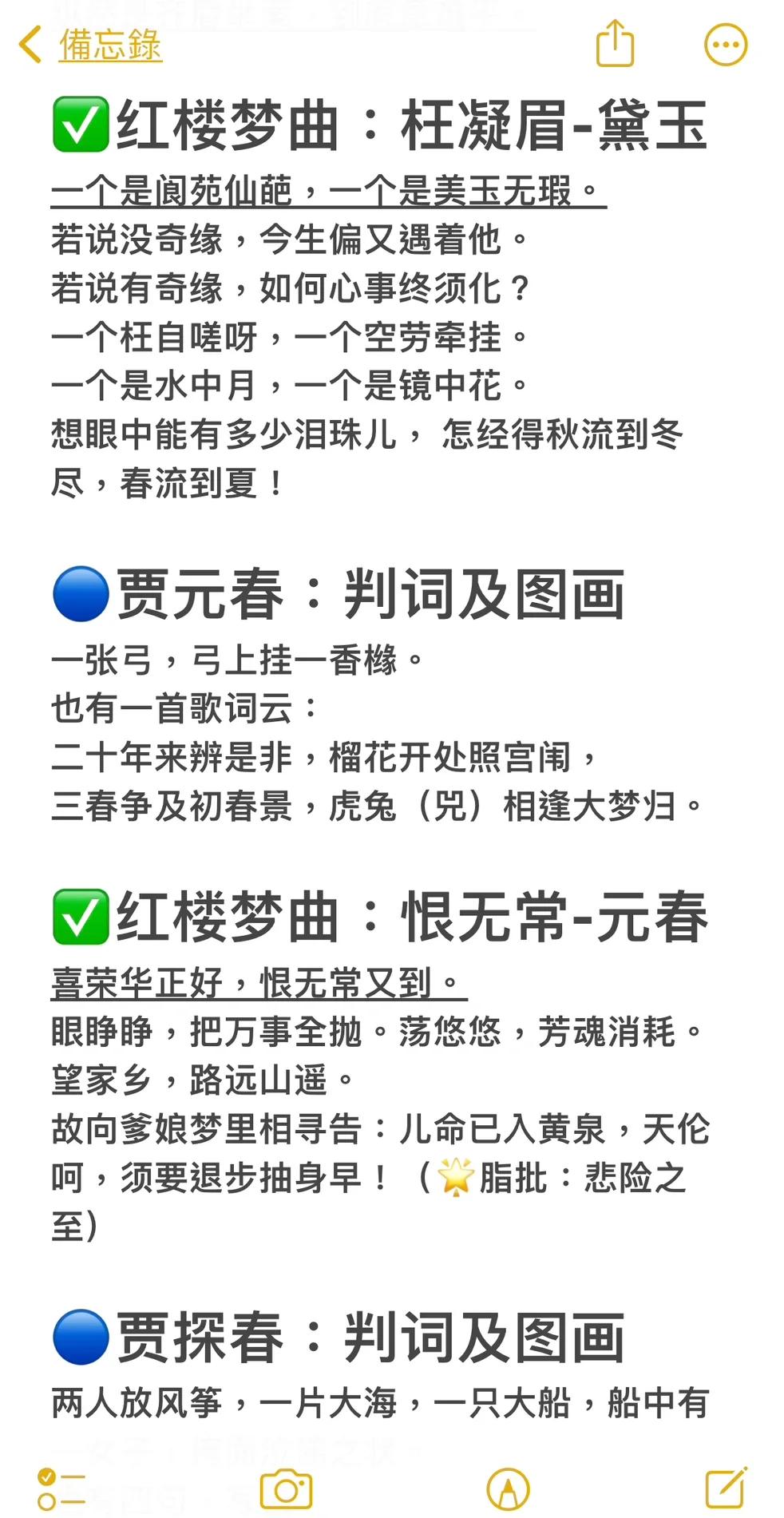Compose a new note

[727, 1488]
